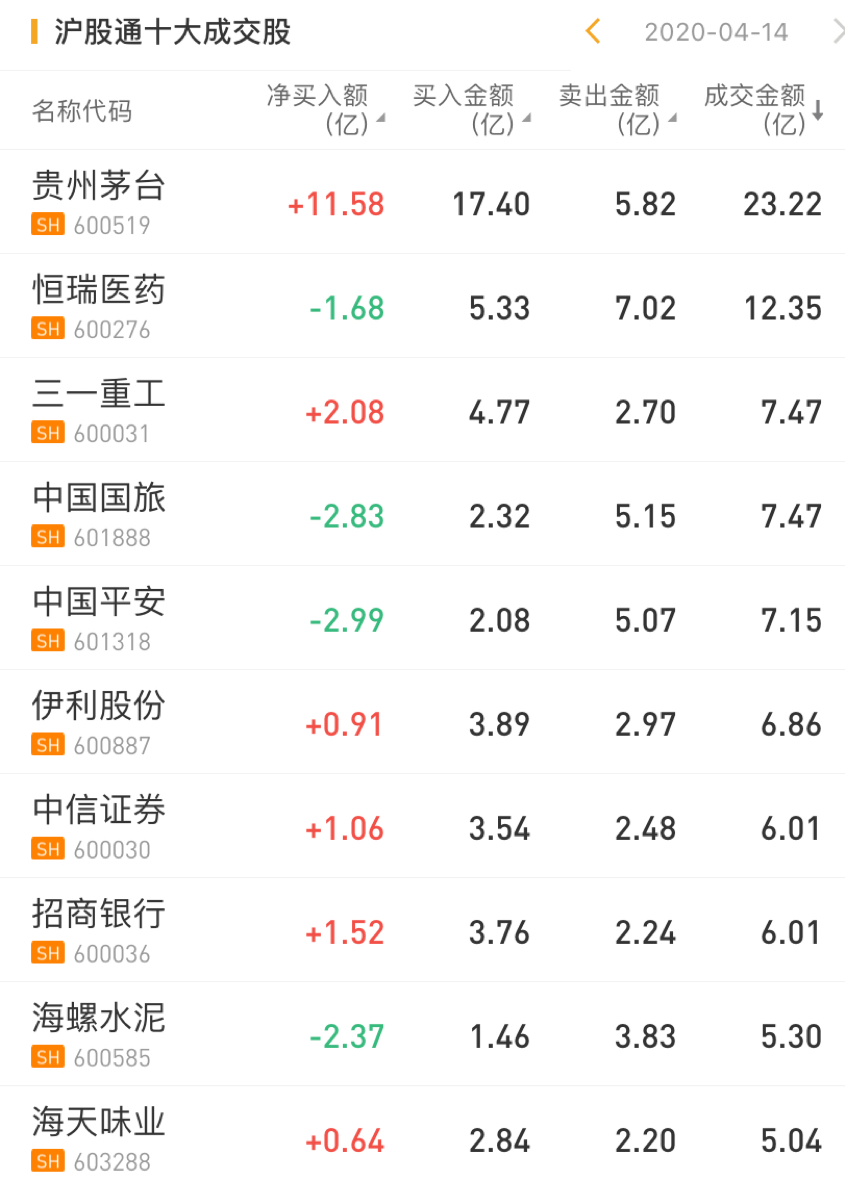Sort by 卖出金额 column

(616, 109)
